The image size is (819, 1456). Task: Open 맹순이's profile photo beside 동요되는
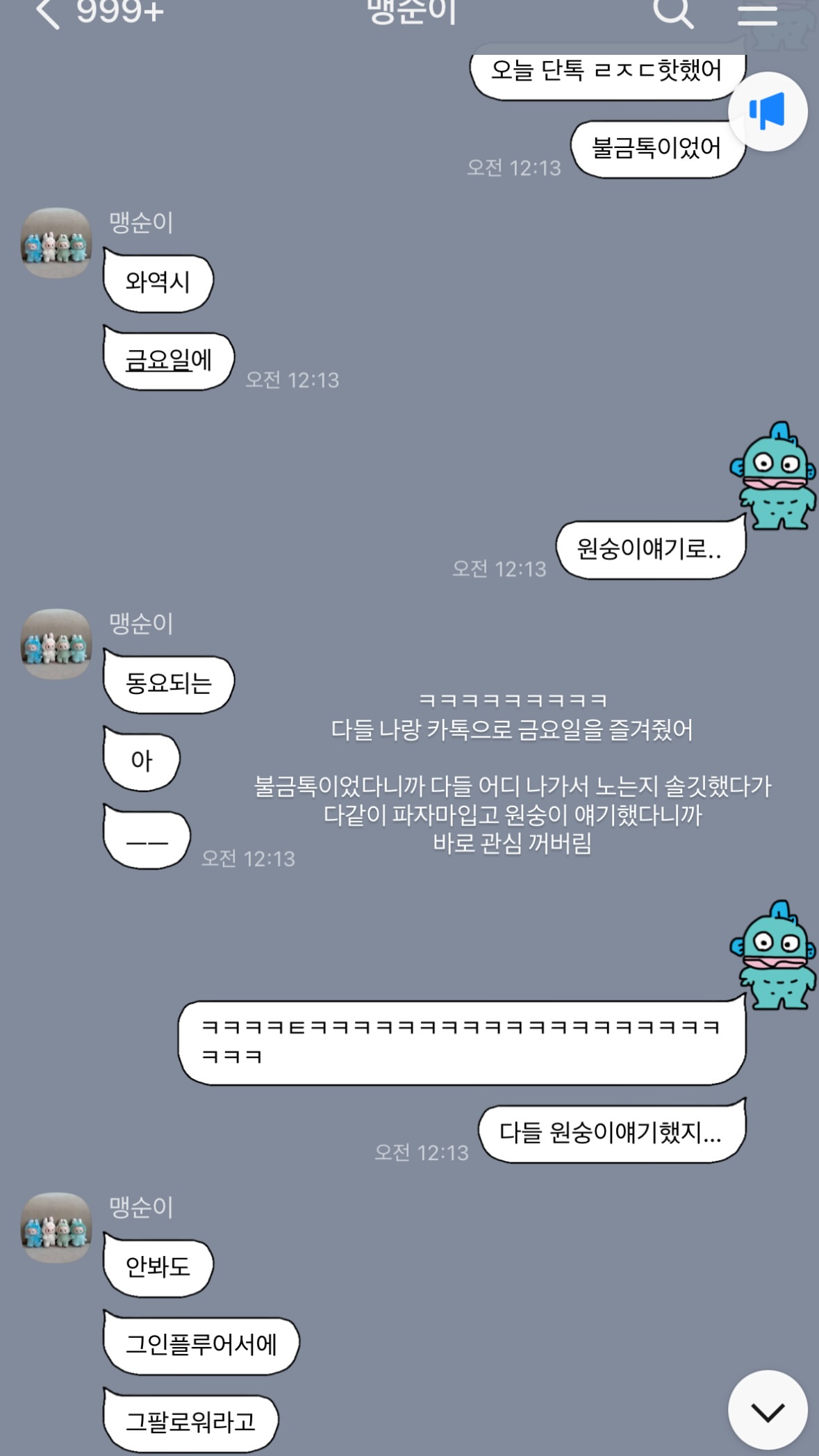tap(56, 645)
